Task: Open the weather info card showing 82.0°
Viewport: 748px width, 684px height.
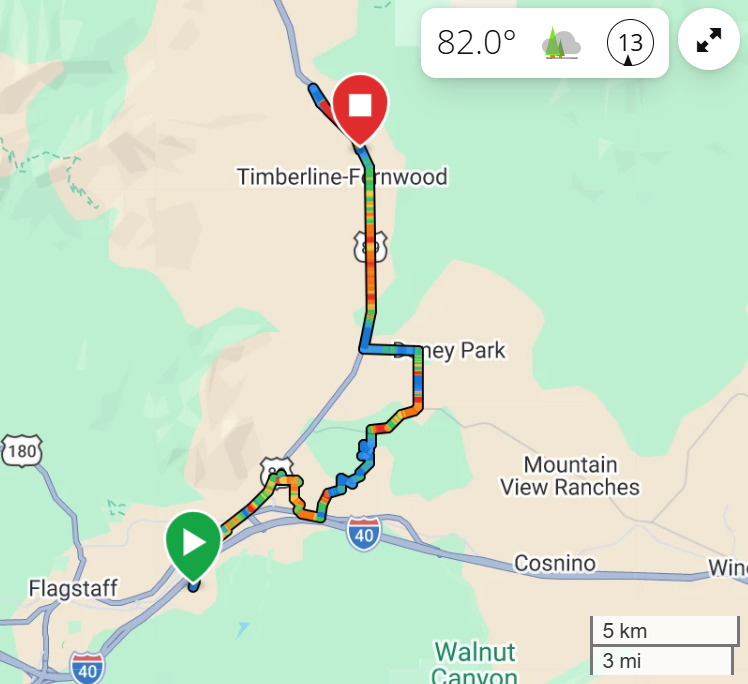Action: click(544, 43)
